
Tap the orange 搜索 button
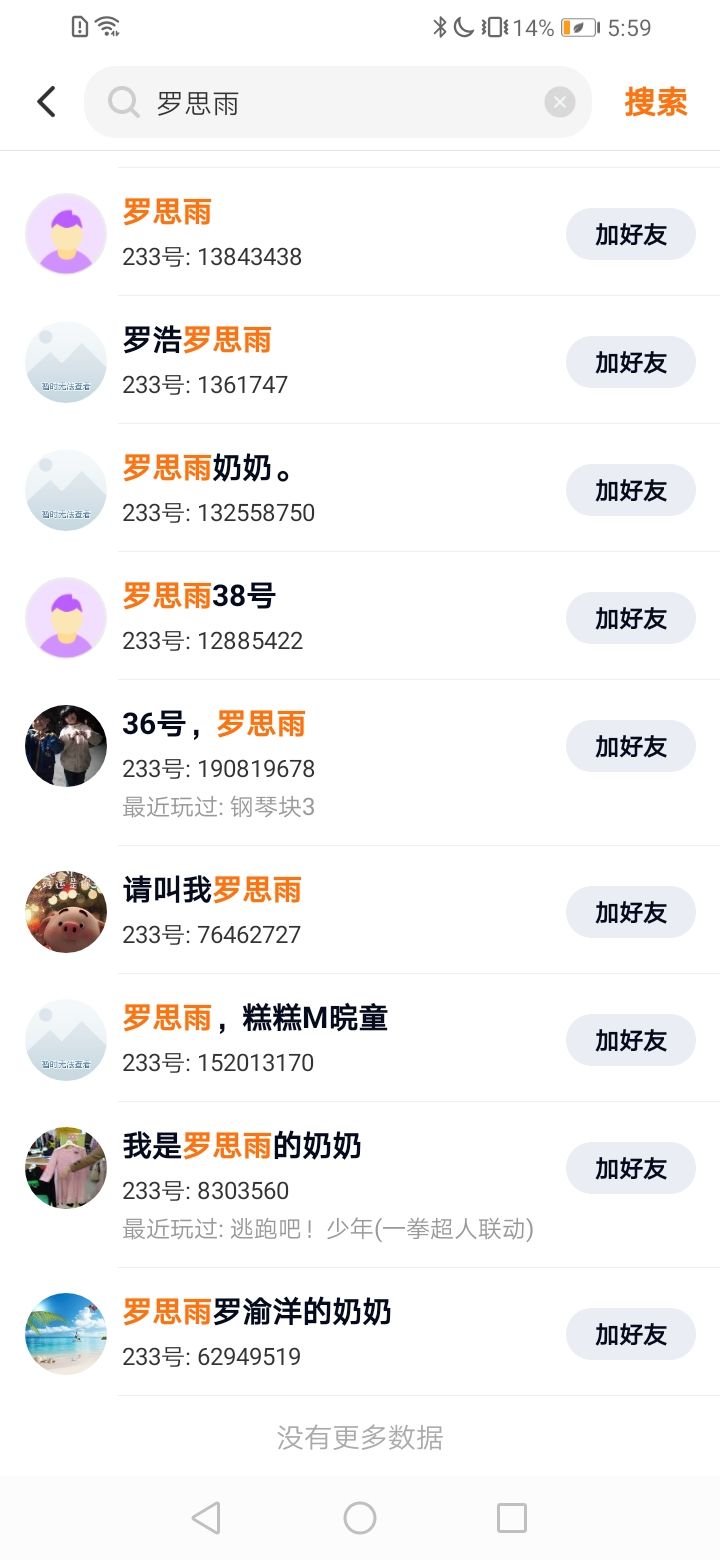point(656,102)
